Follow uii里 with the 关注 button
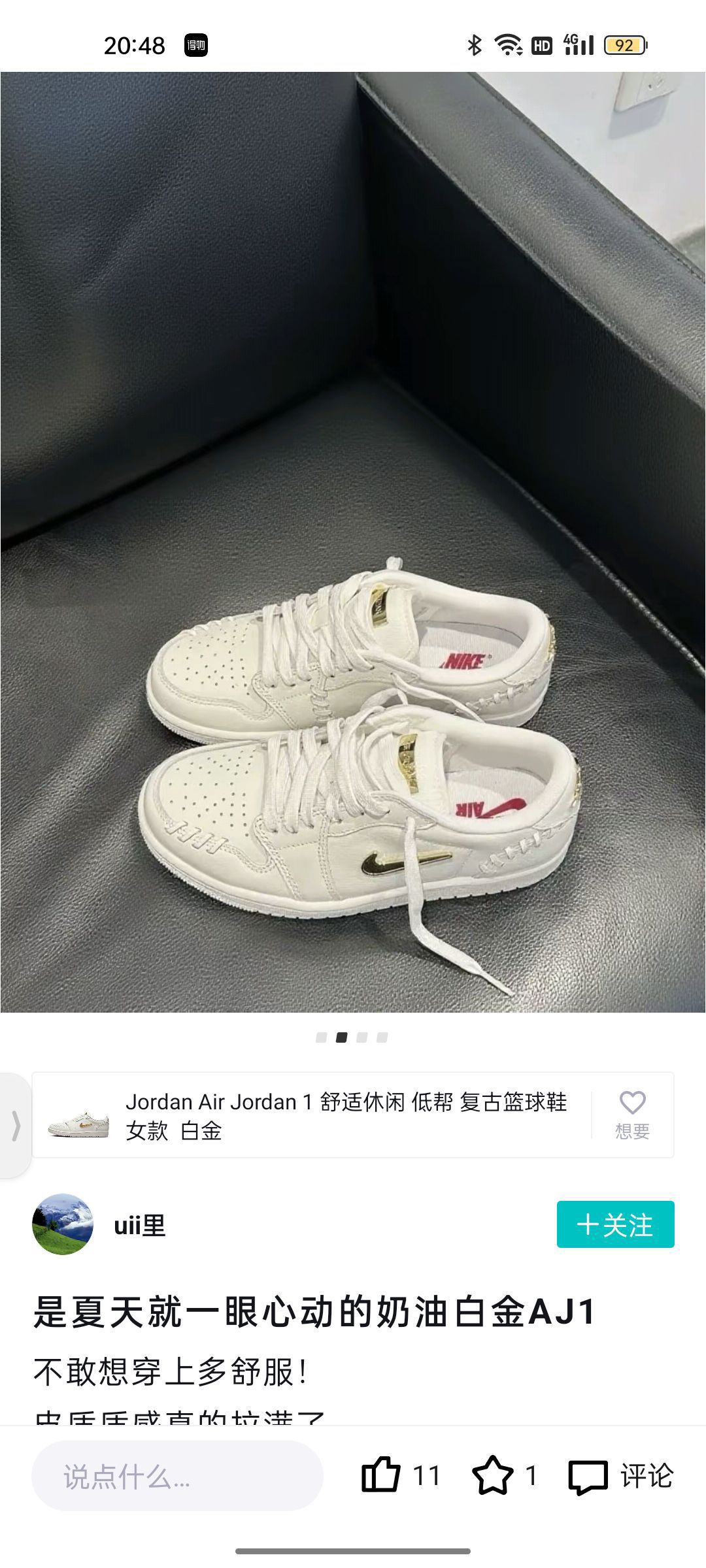The height and width of the screenshot is (1568, 706). click(x=615, y=1224)
